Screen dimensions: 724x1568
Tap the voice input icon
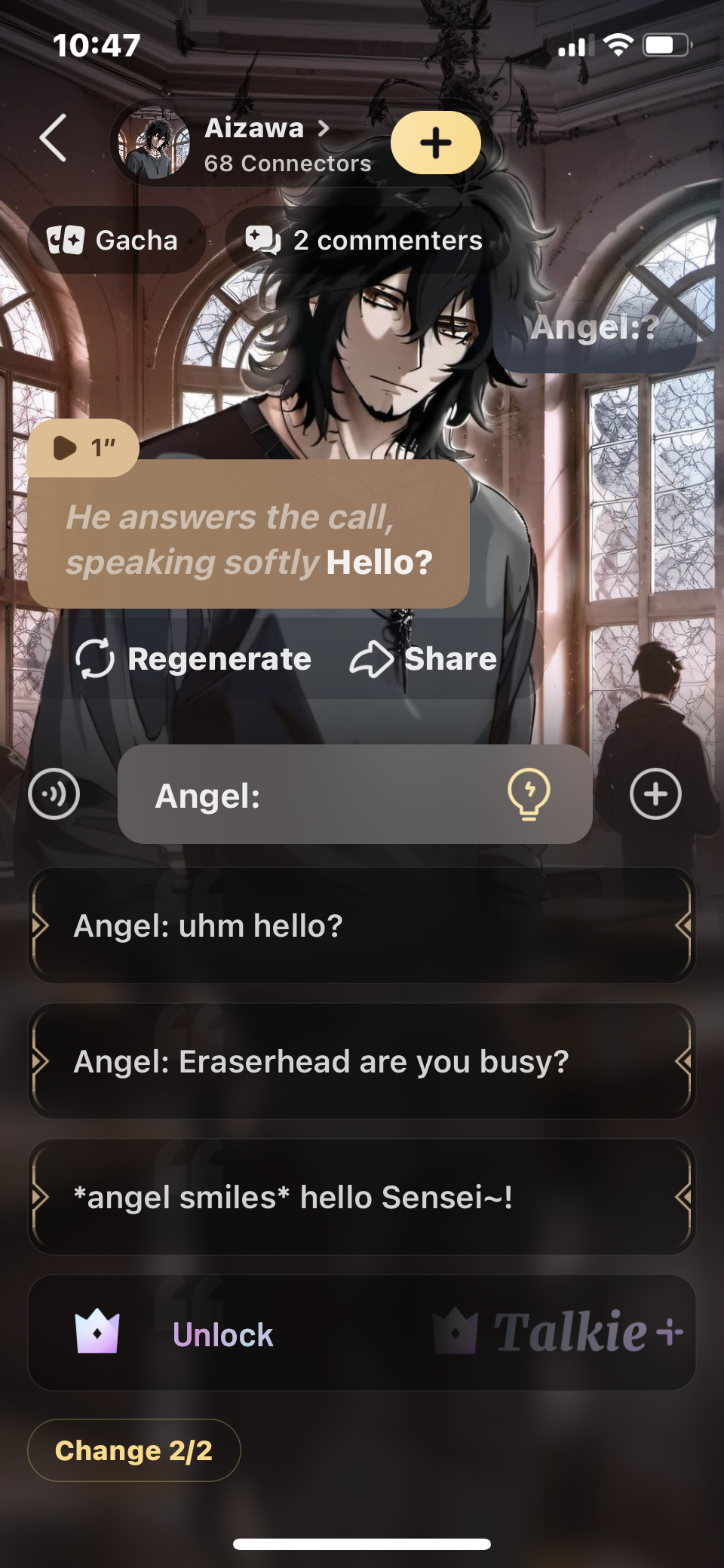click(54, 794)
